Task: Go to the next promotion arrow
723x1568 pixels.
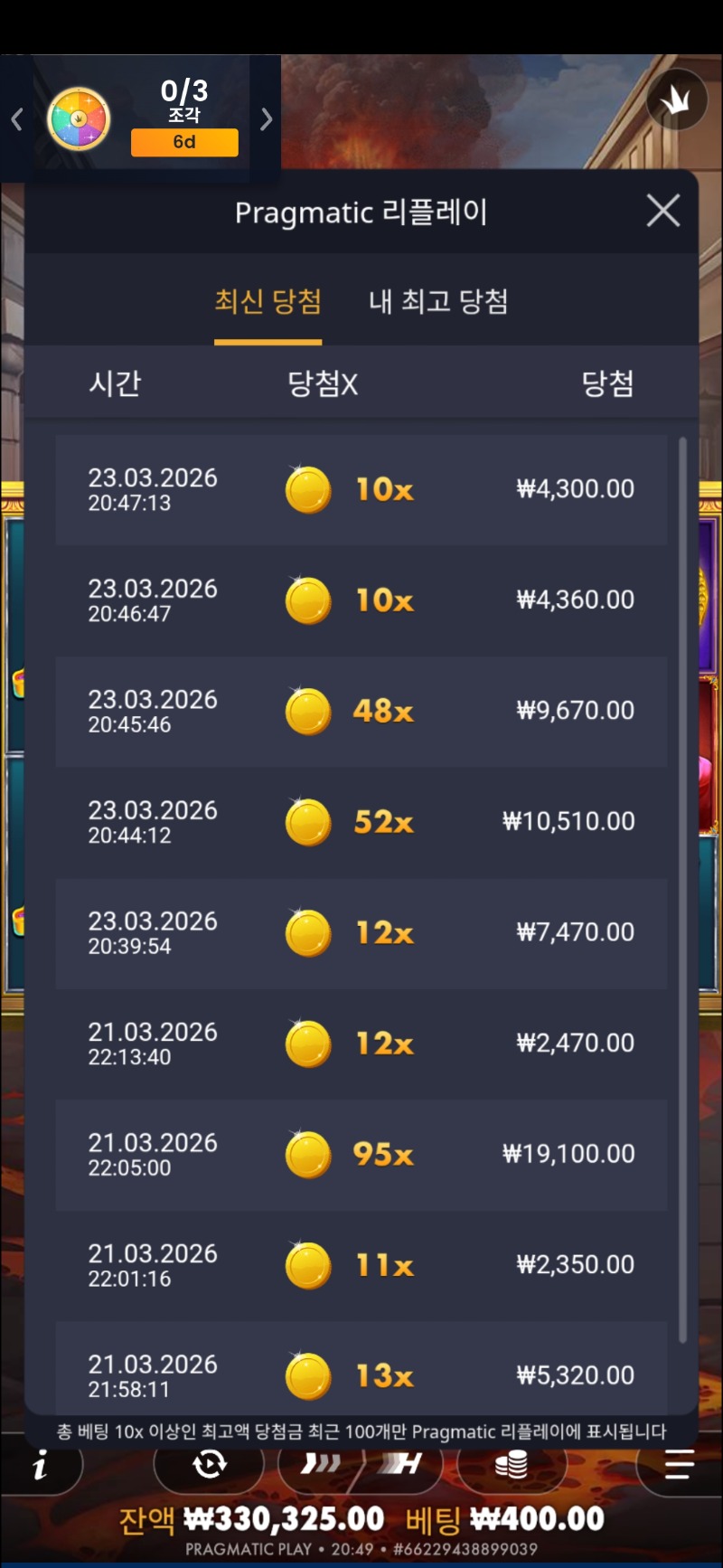Action: (x=266, y=119)
